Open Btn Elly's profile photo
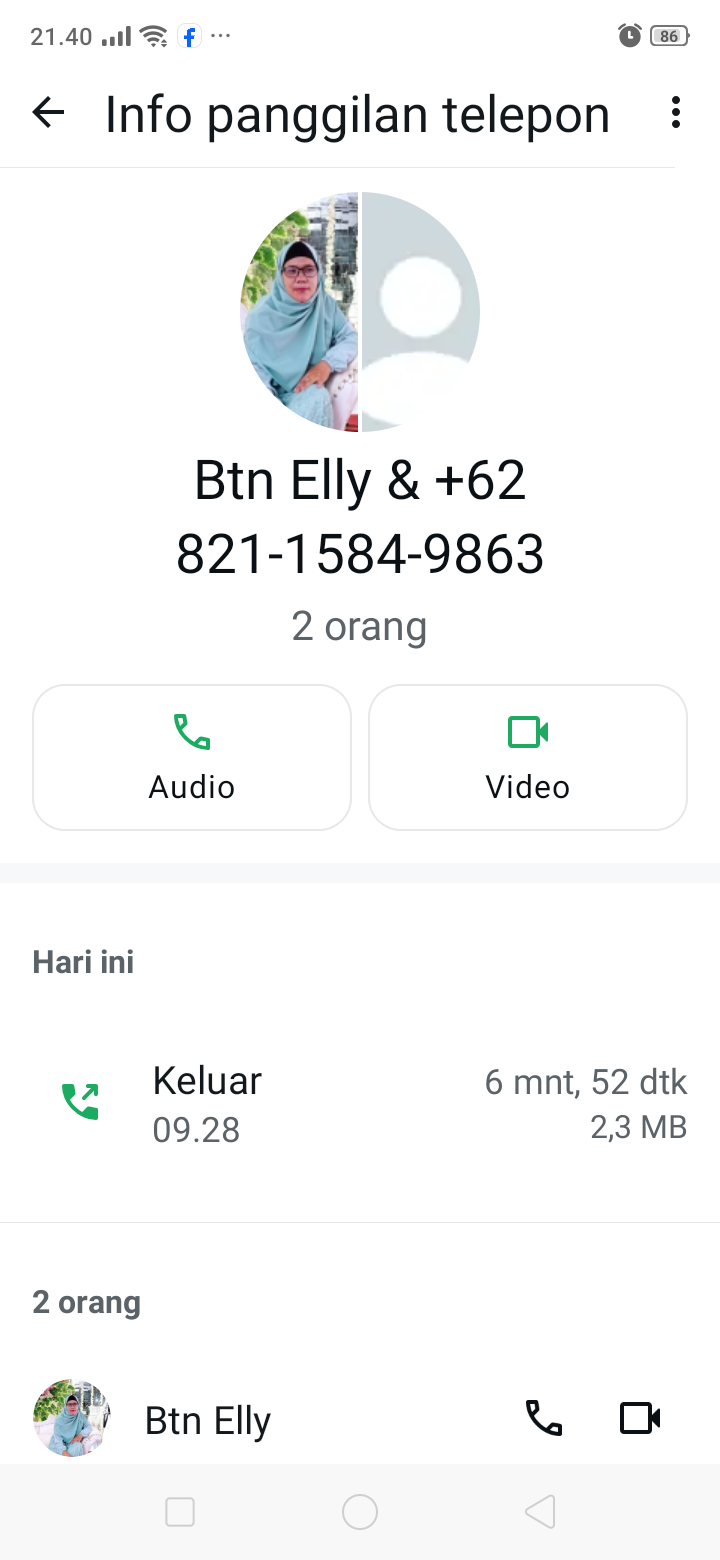 coord(71,1417)
